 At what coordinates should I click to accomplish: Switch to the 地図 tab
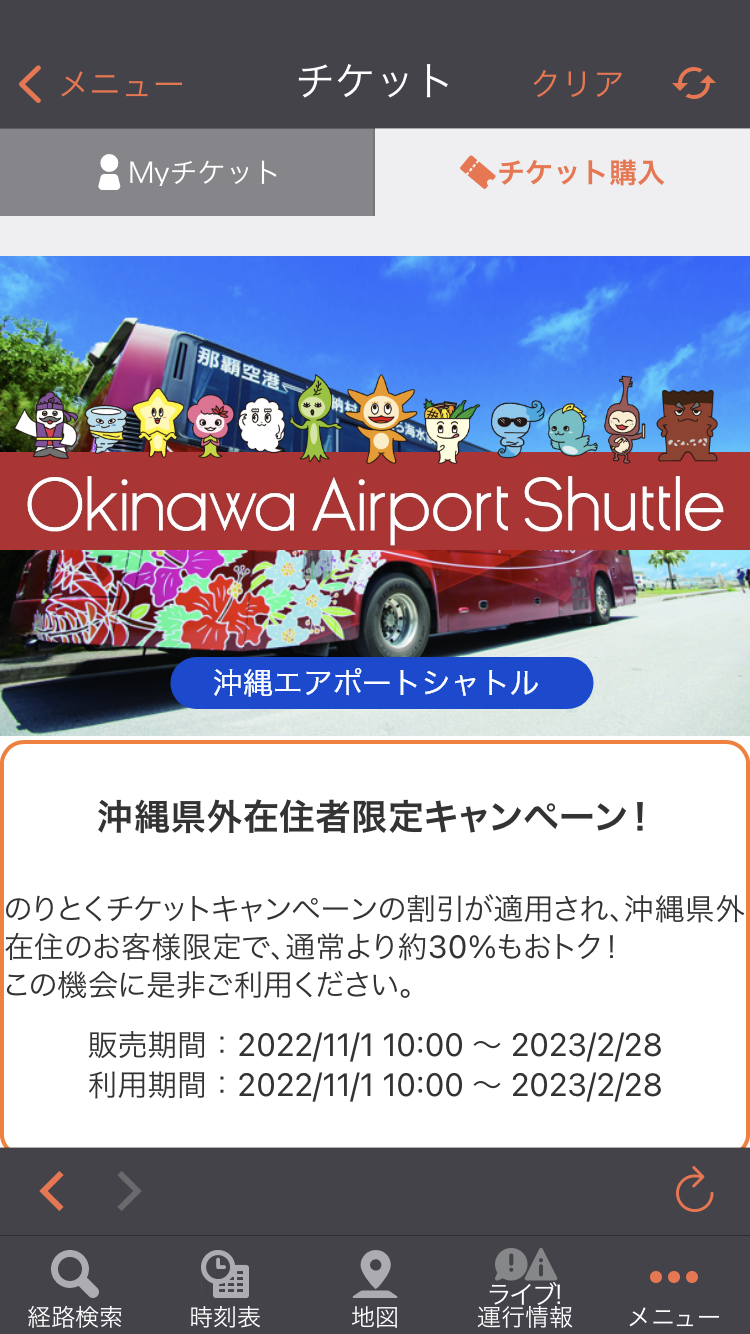[x=375, y=1288]
